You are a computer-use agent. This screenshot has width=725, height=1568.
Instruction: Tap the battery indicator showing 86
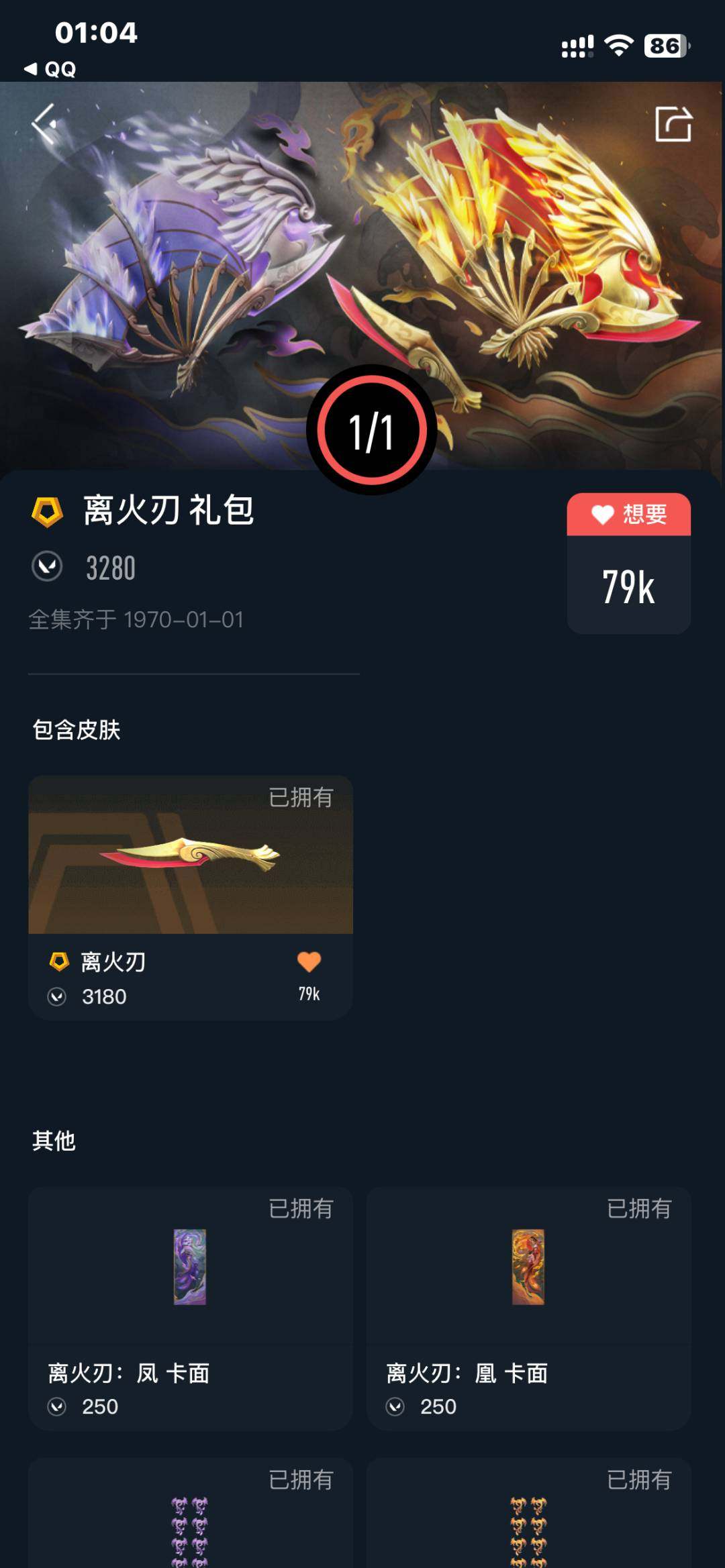coord(665,43)
